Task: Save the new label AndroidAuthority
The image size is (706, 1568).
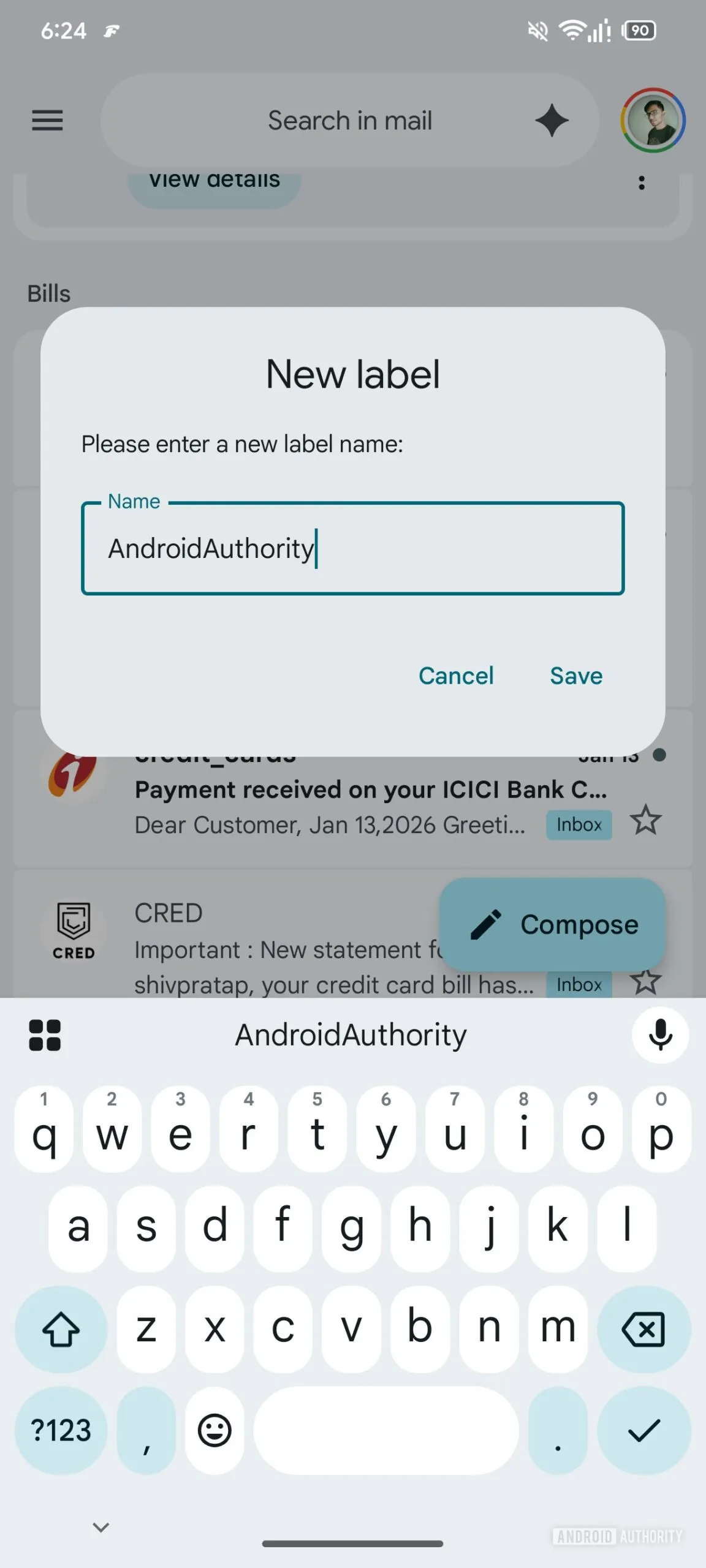Action: [575, 676]
